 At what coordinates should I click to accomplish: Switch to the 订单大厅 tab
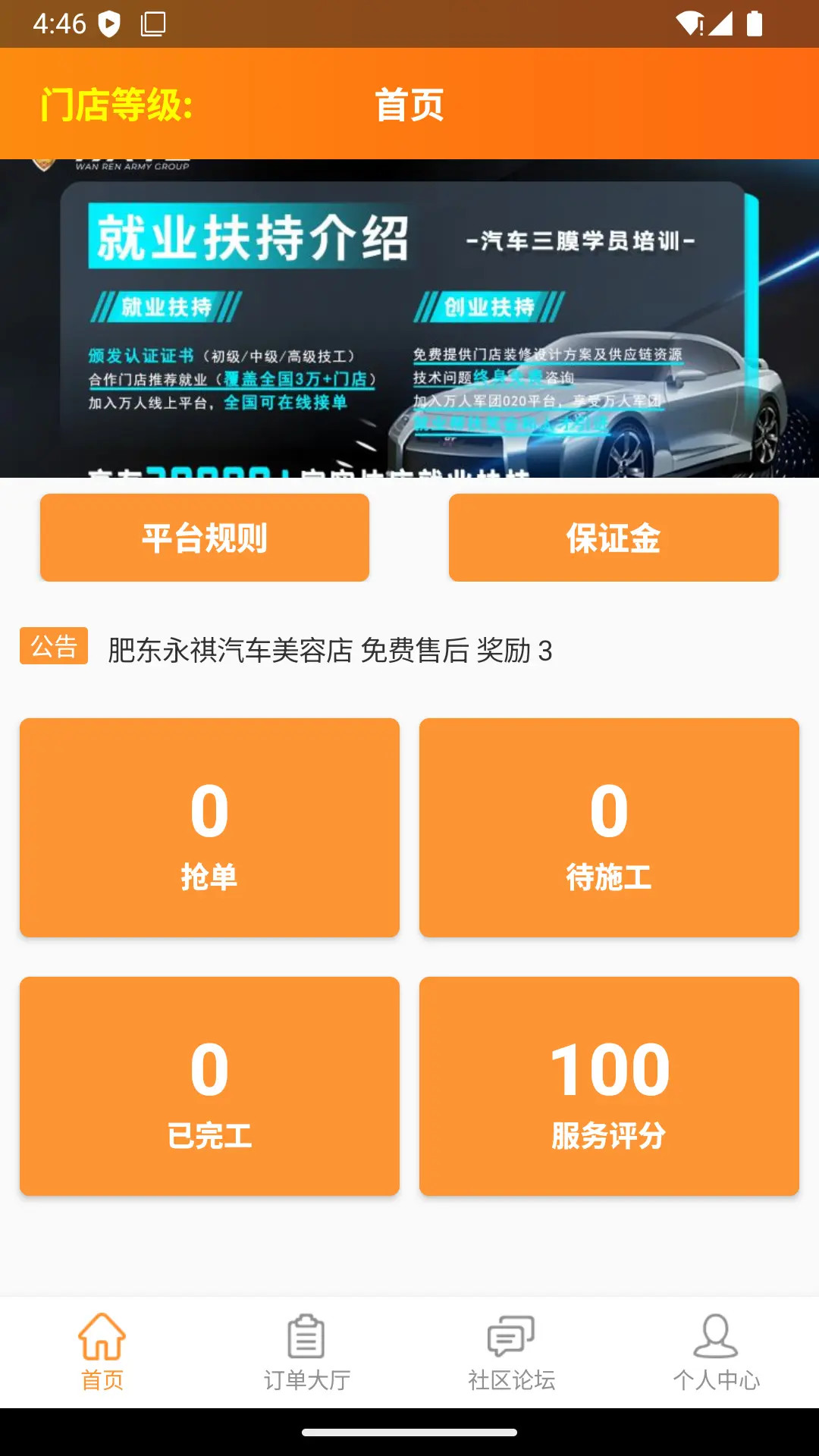click(307, 1352)
